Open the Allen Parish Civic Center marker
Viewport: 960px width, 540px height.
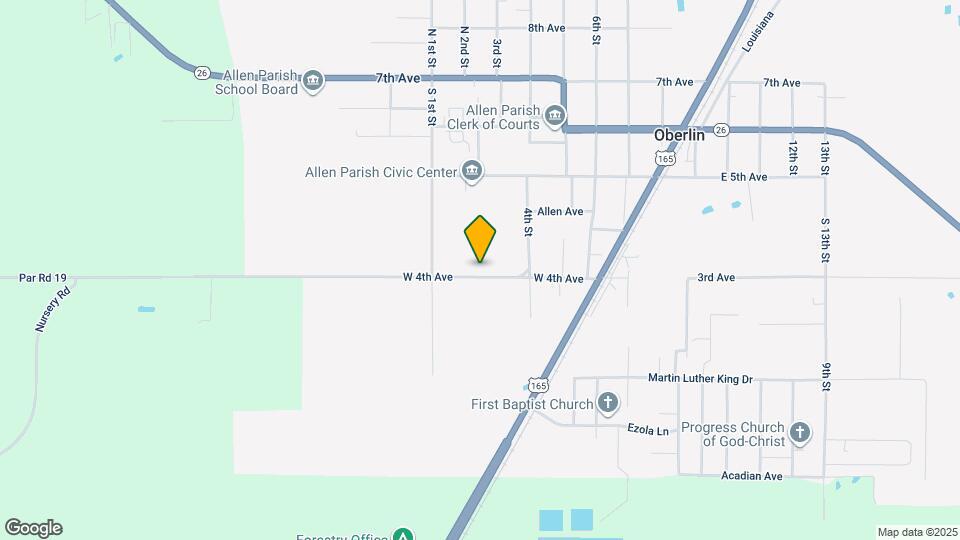click(x=473, y=172)
